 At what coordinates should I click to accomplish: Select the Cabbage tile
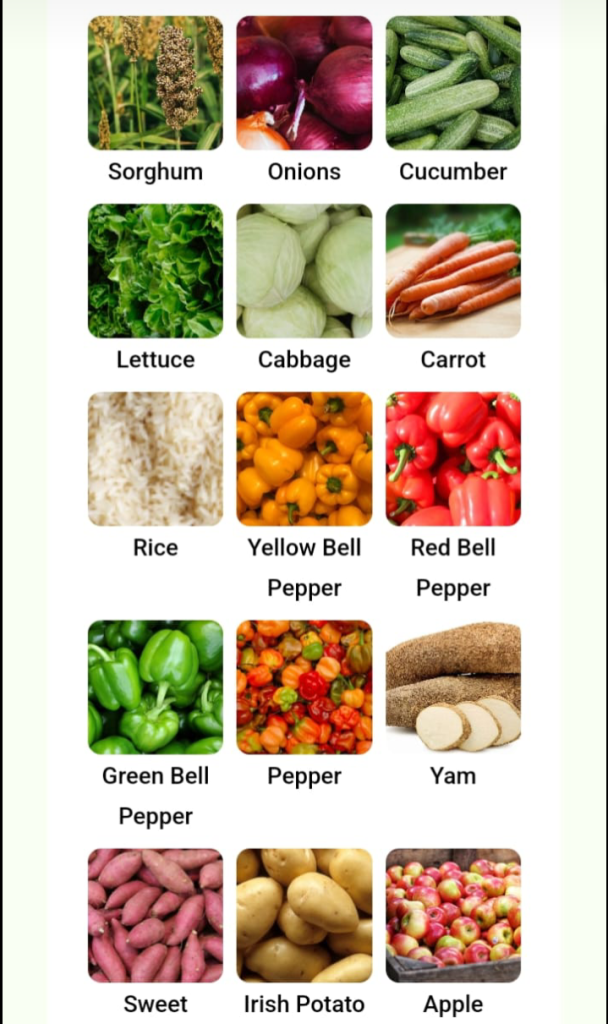pos(304,271)
